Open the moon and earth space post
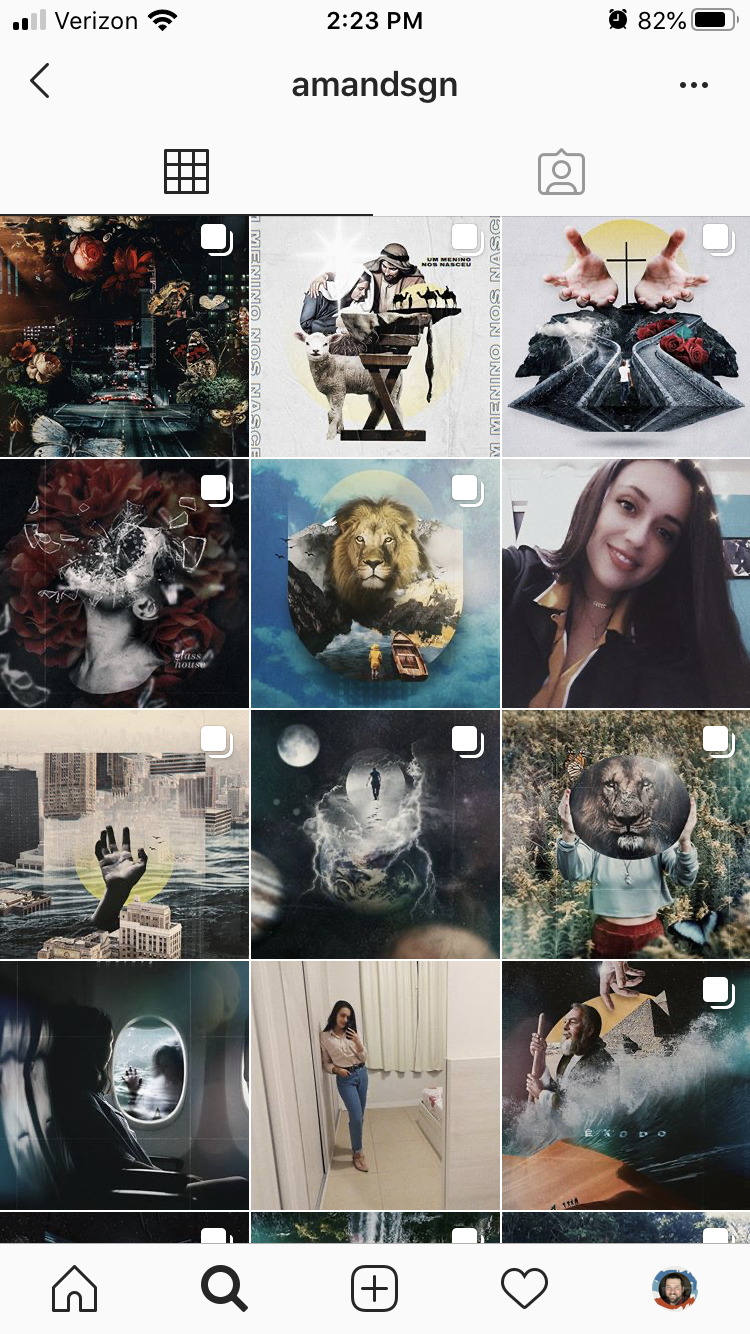The height and width of the screenshot is (1334, 750). 375,835
